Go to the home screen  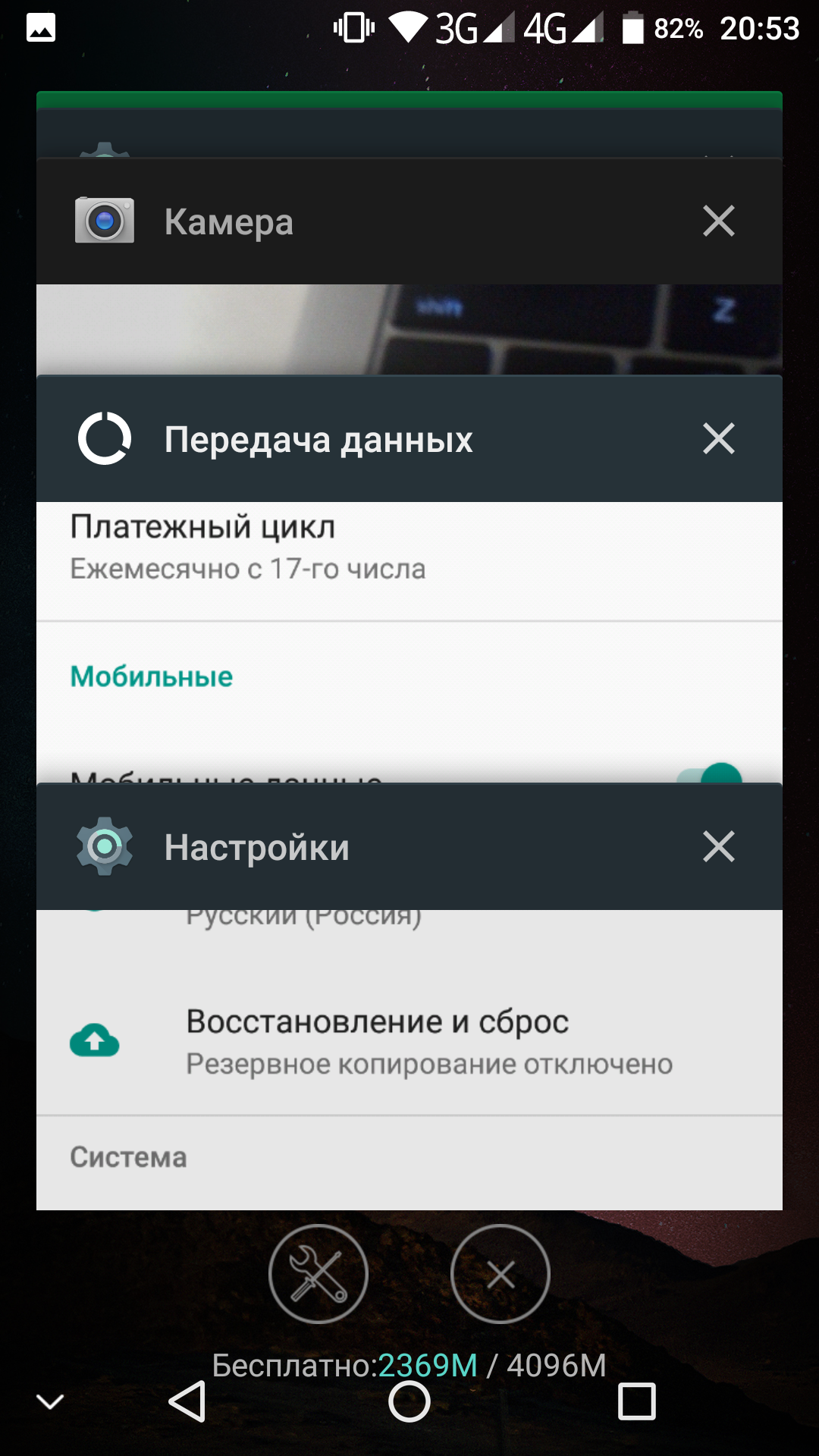tap(409, 1401)
